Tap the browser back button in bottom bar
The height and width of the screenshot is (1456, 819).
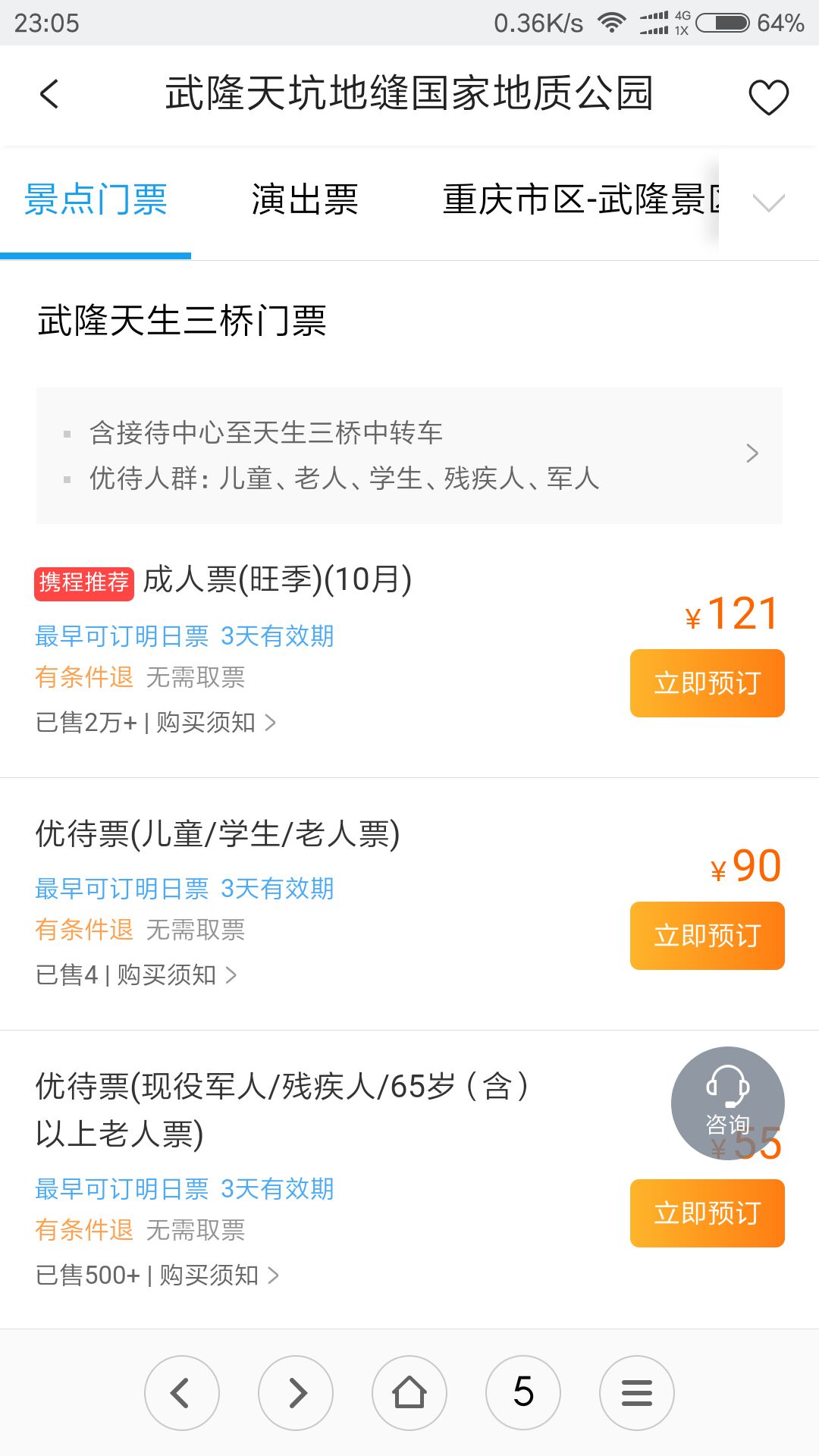point(182,1393)
